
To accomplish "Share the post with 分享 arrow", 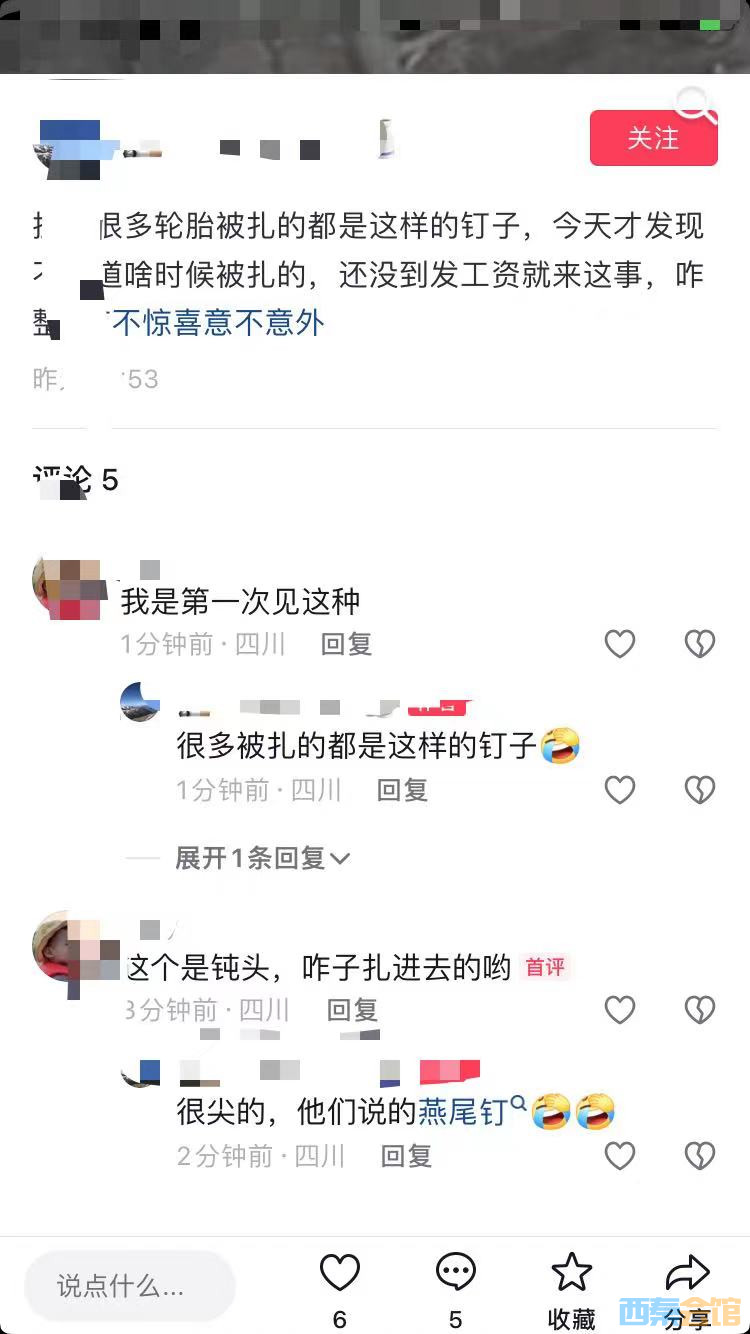I will (x=688, y=1274).
